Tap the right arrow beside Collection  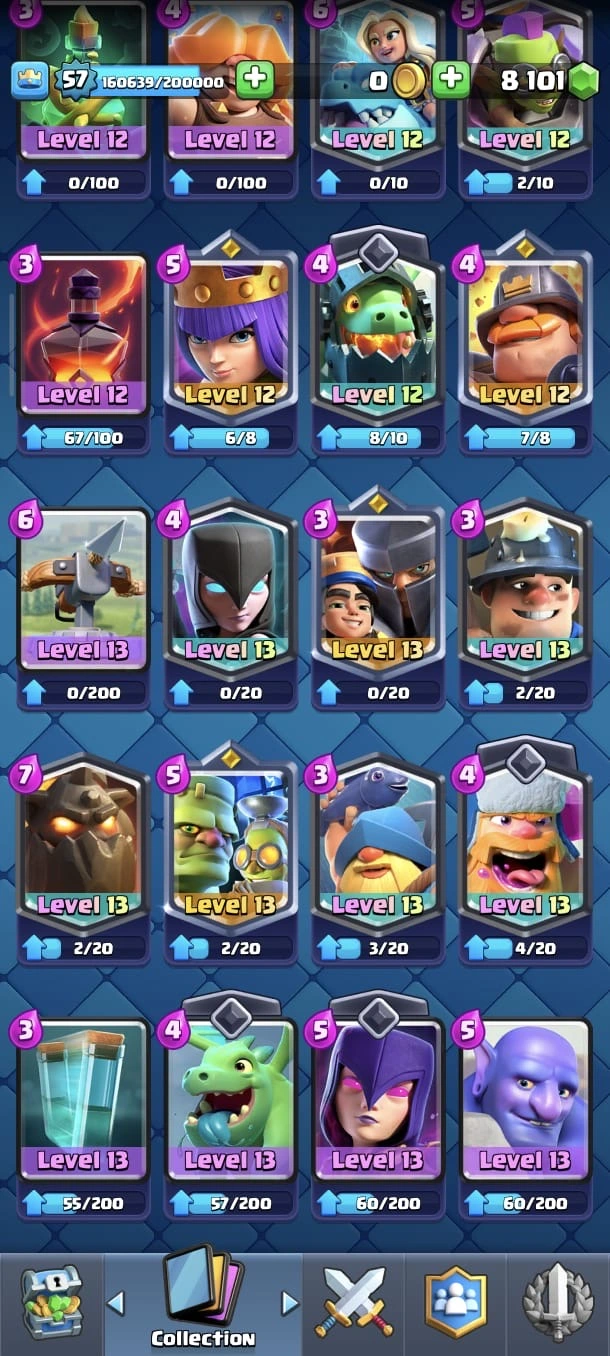point(290,1303)
